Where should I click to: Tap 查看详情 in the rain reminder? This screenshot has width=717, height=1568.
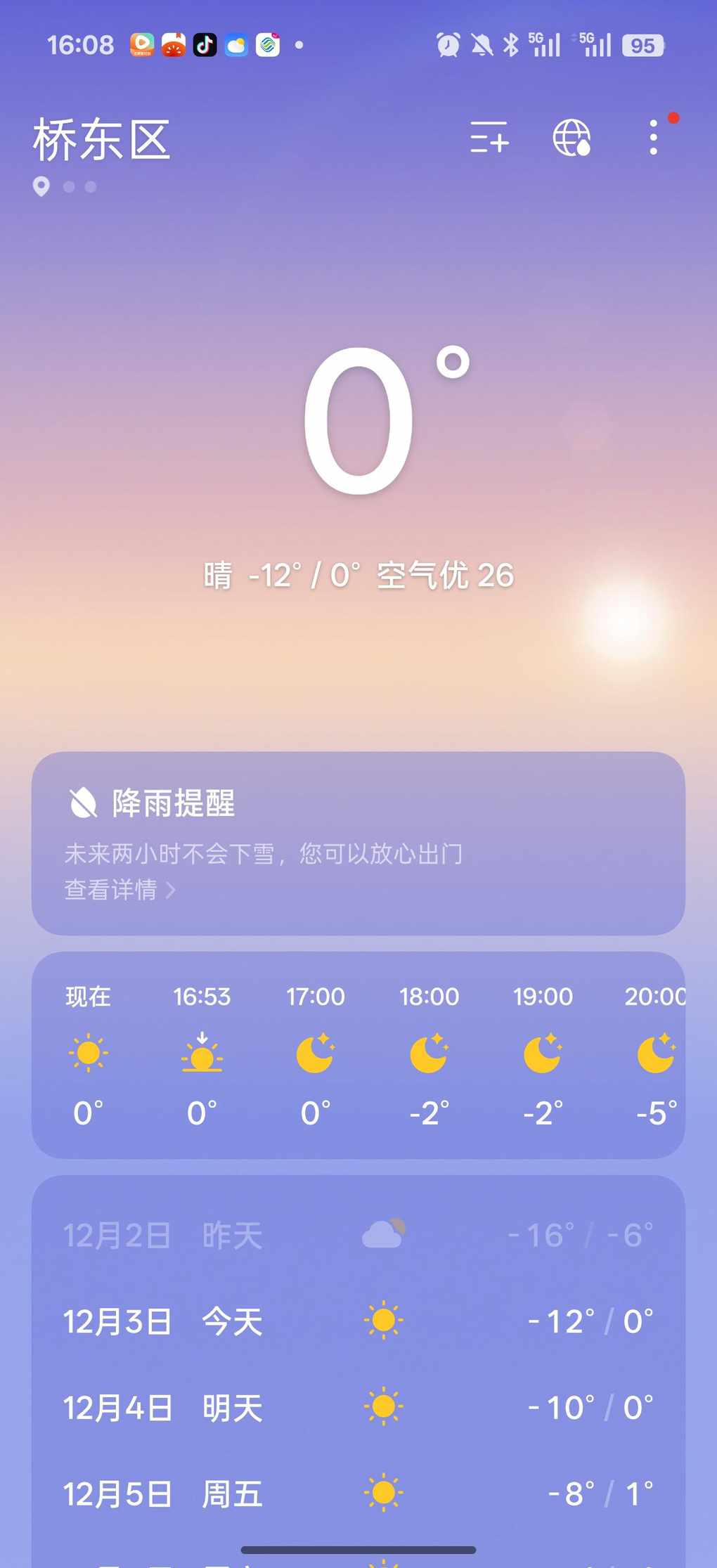(x=119, y=890)
